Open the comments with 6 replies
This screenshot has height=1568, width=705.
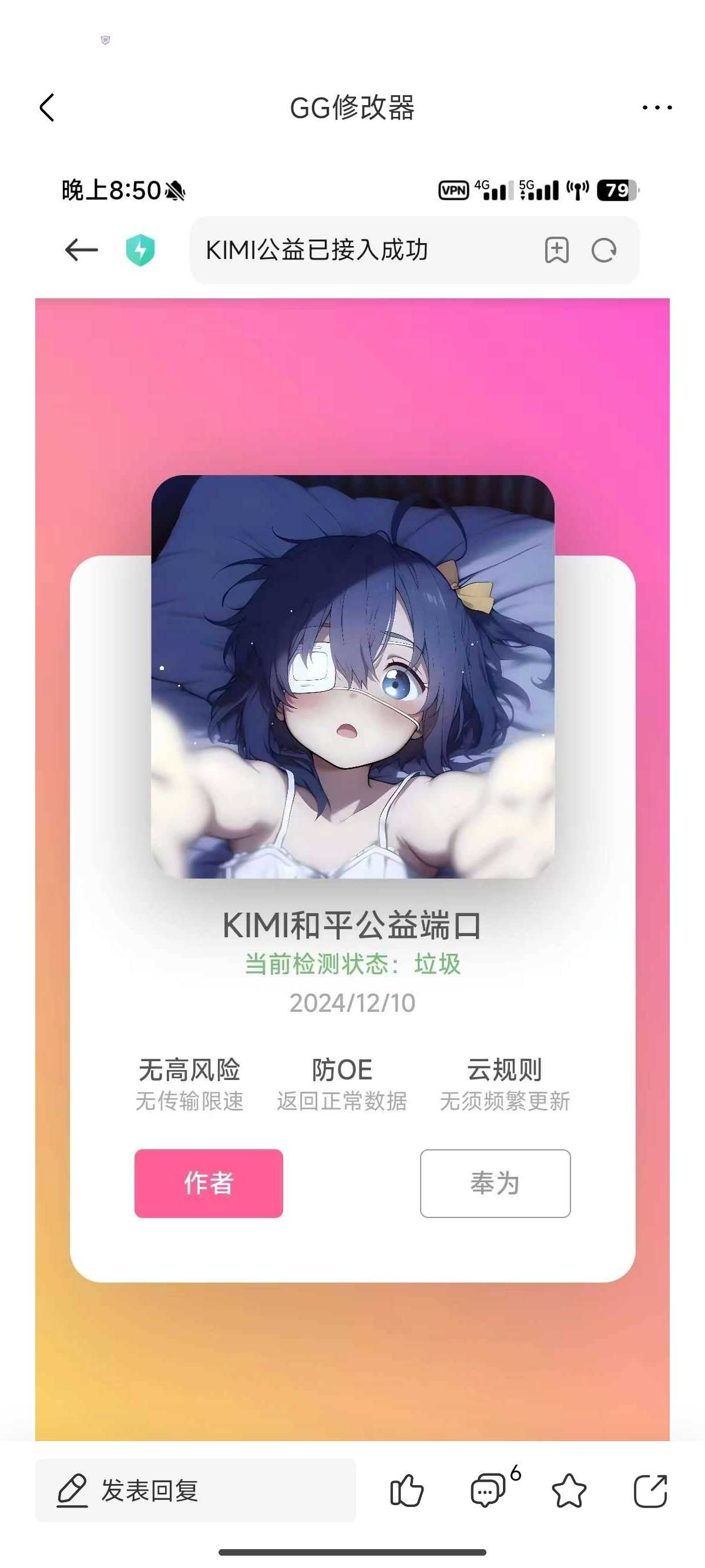(488, 1490)
